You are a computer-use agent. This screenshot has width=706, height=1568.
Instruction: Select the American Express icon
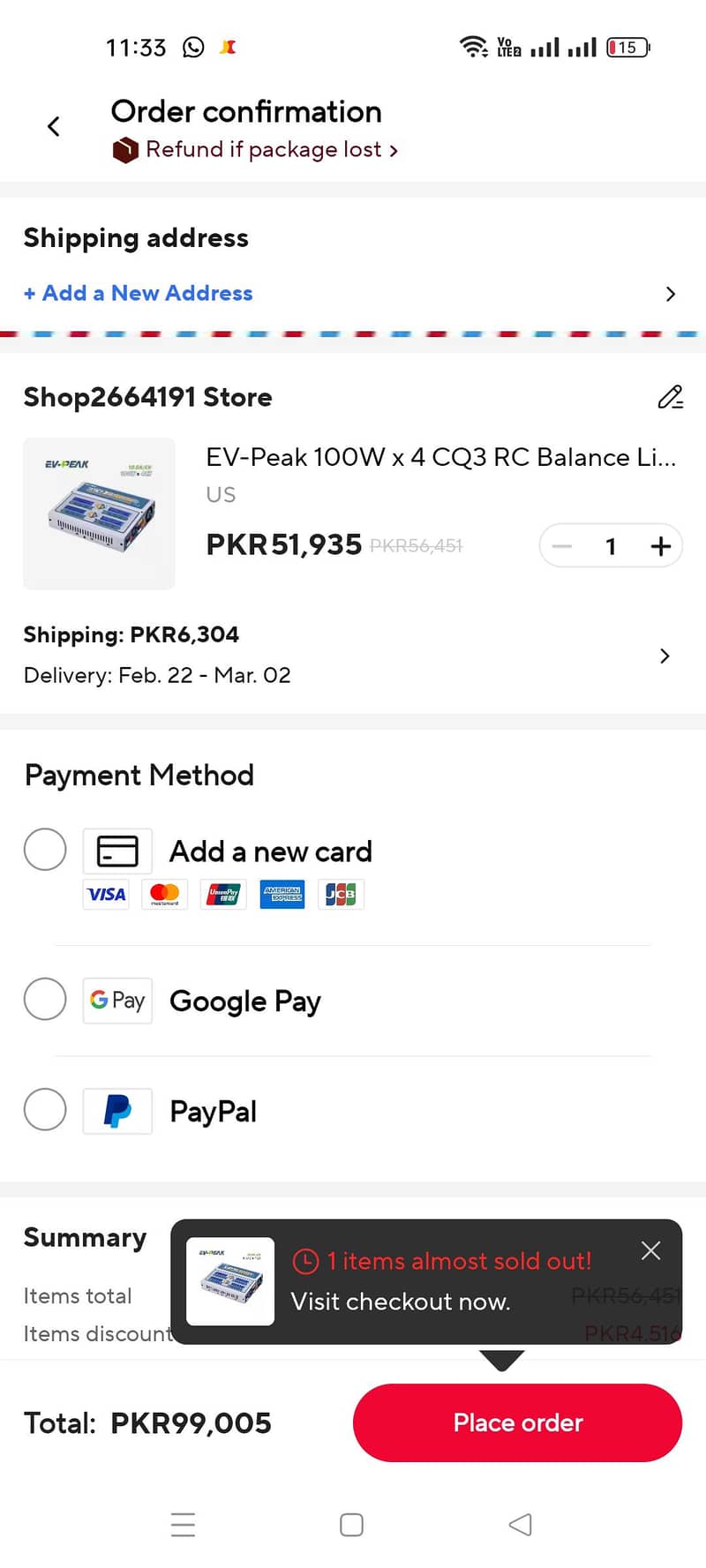pos(282,894)
